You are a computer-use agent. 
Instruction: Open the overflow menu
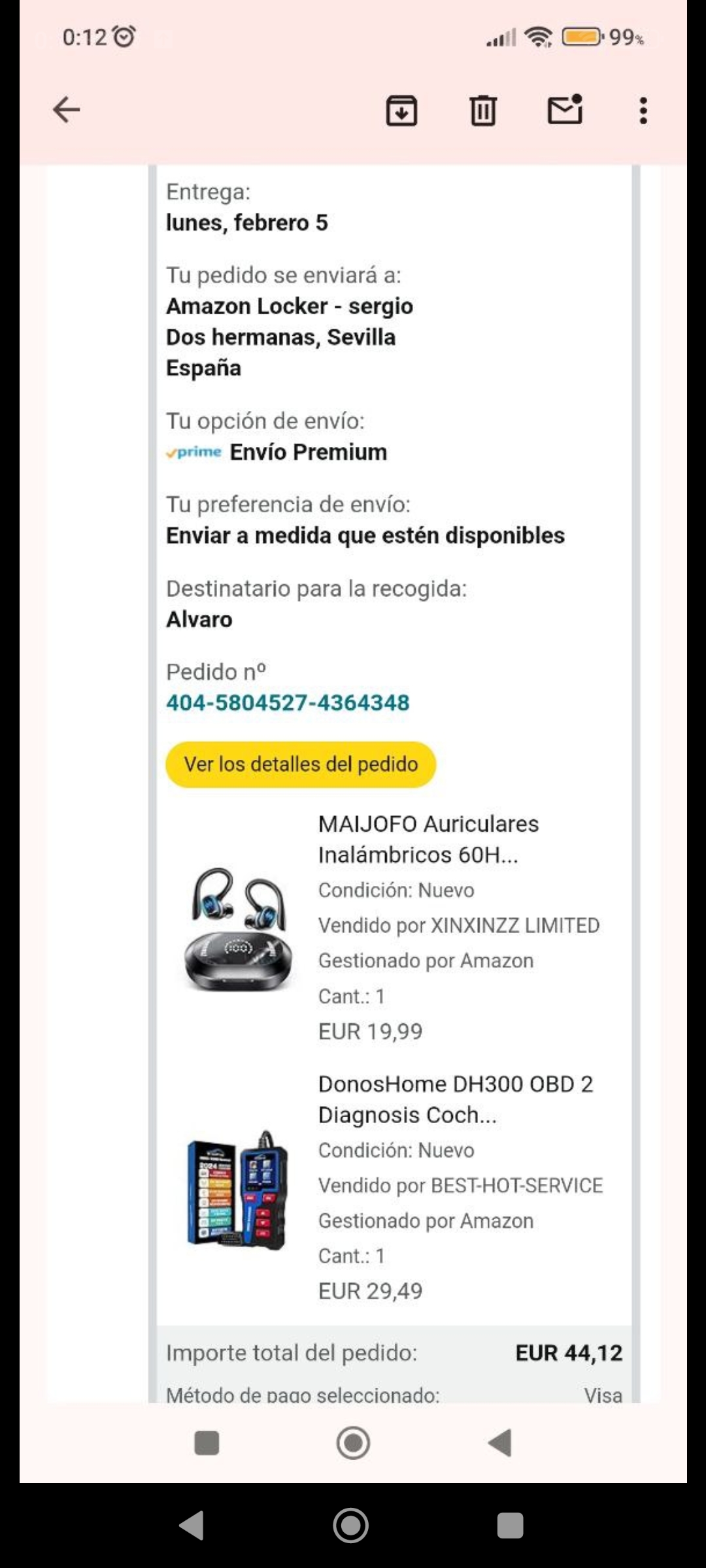click(x=643, y=110)
